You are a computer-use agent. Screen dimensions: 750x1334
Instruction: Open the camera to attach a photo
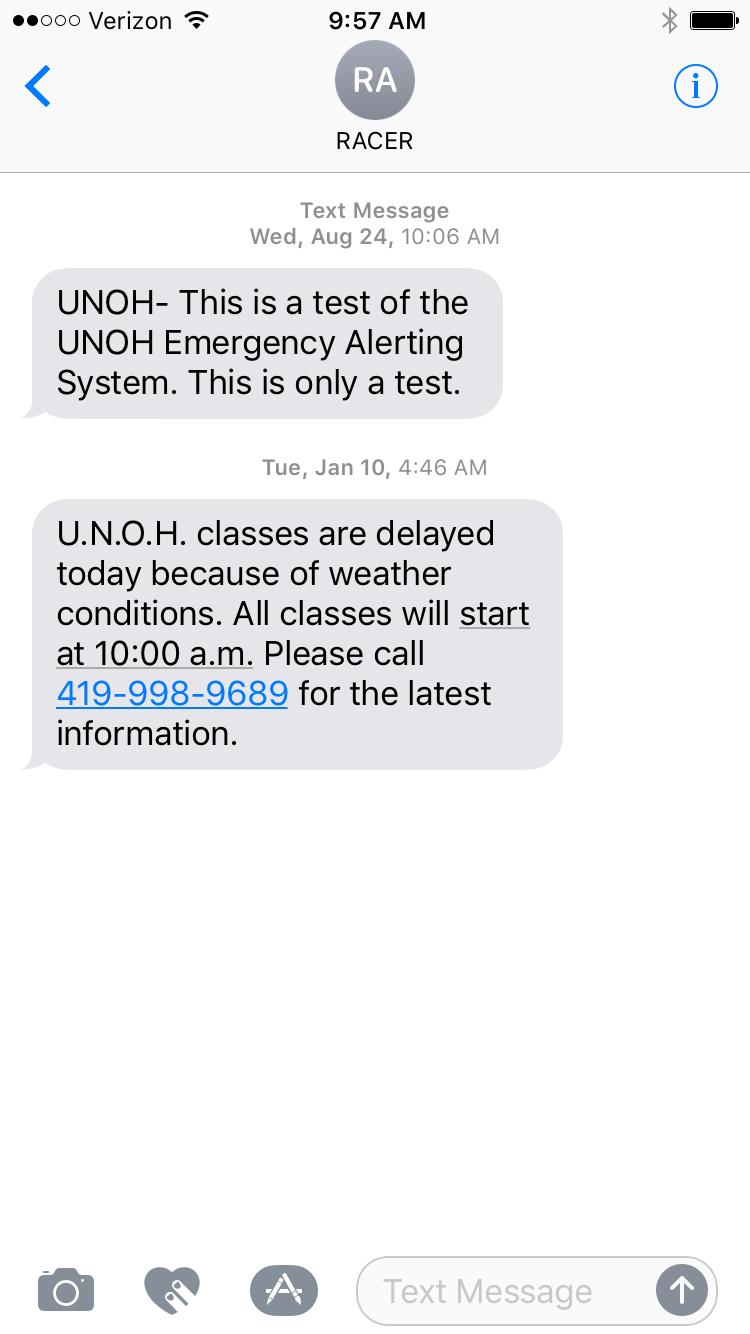click(x=66, y=1289)
